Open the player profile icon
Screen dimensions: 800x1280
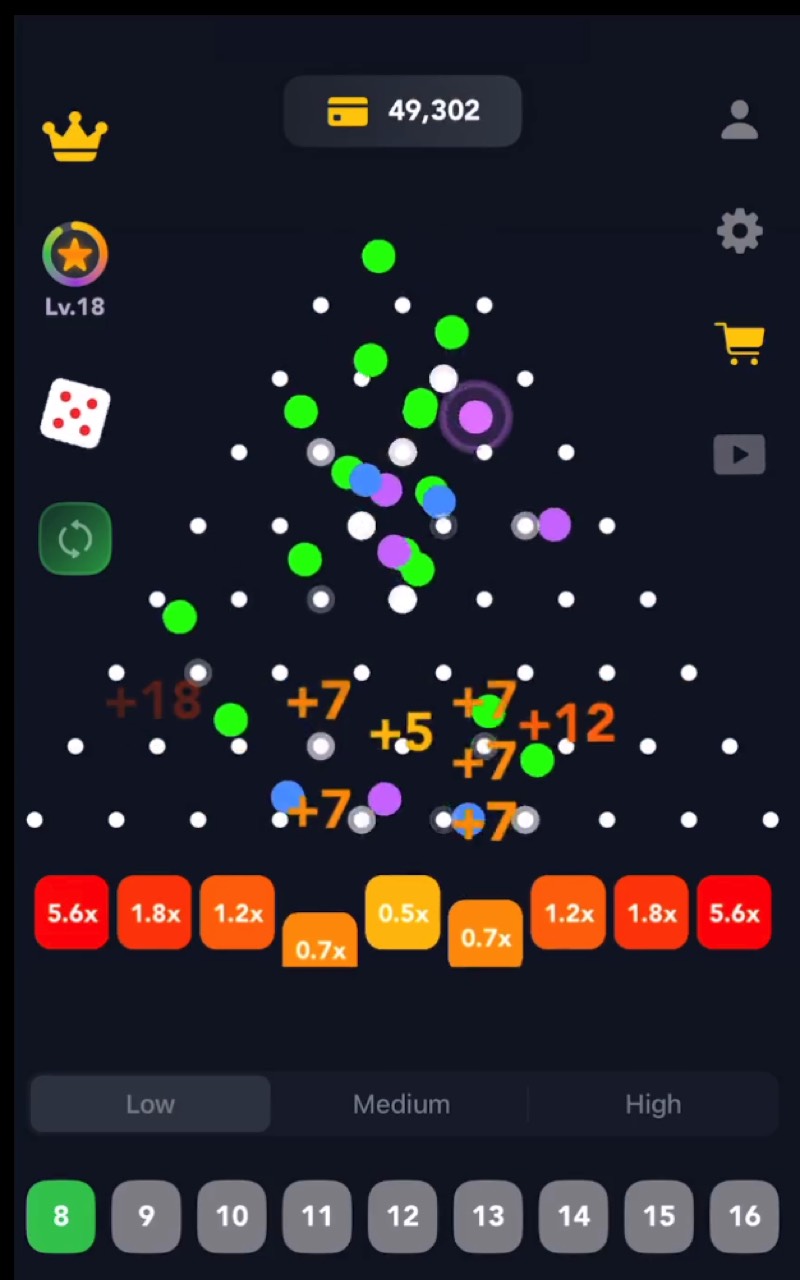click(740, 120)
